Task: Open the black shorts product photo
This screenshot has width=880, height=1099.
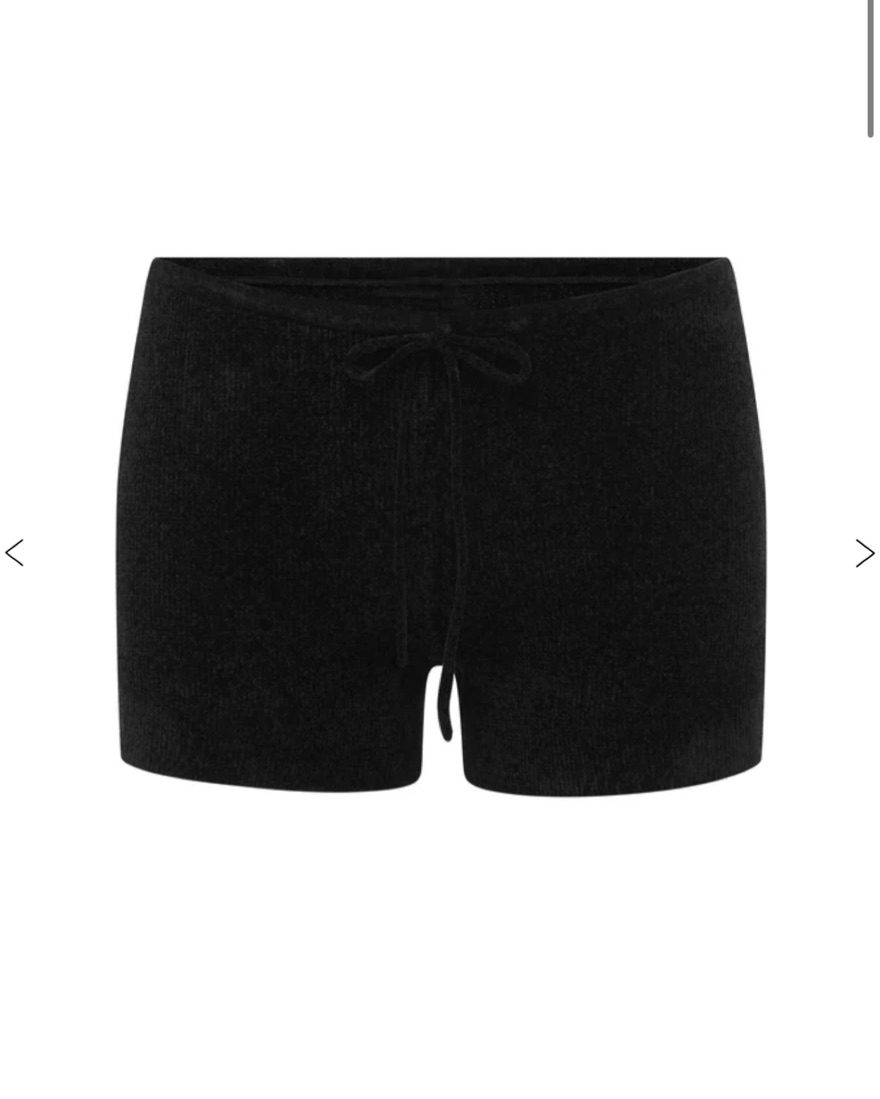Action: tap(440, 527)
